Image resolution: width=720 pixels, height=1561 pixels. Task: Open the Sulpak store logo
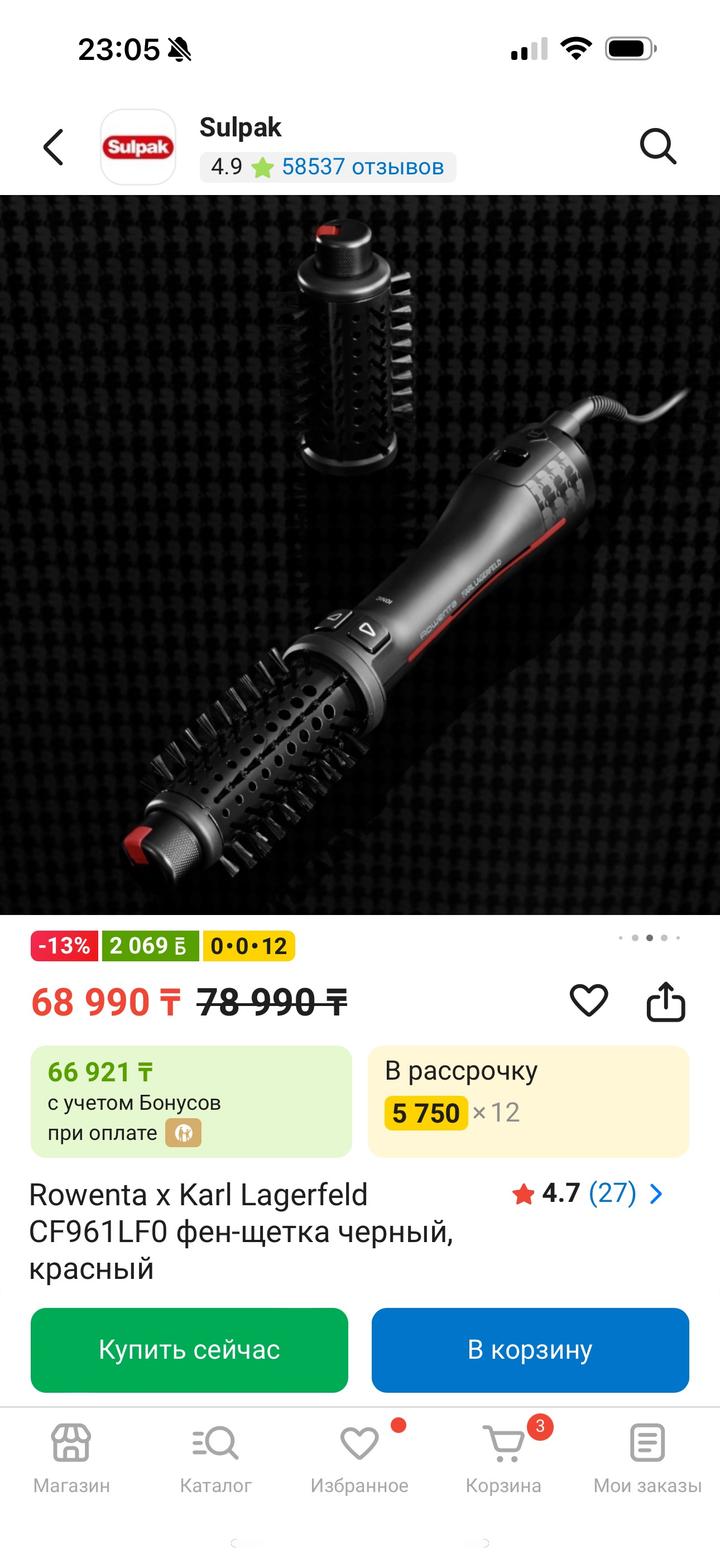[x=138, y=147]
